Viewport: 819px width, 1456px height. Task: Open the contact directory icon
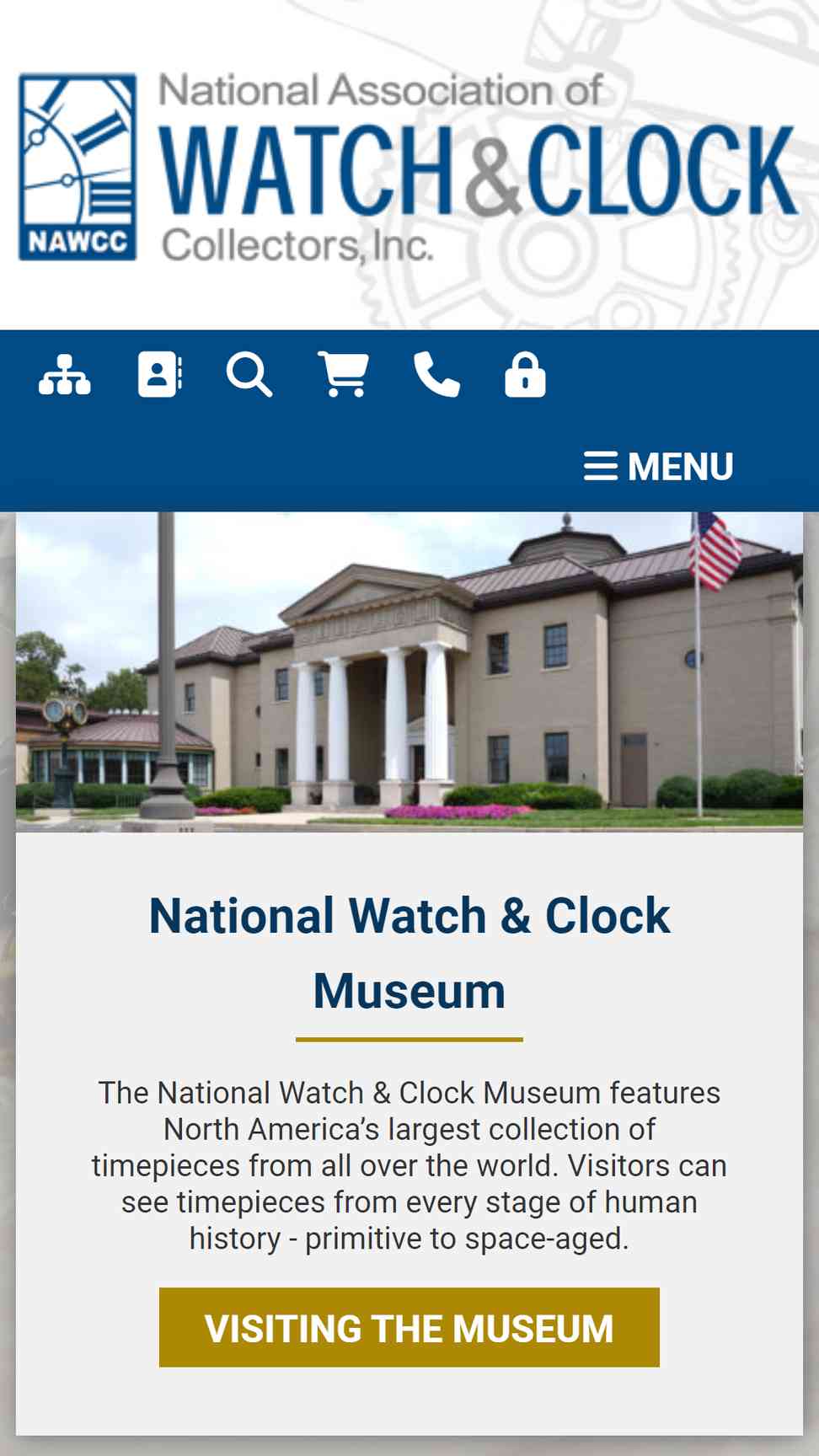coord(160,375)
